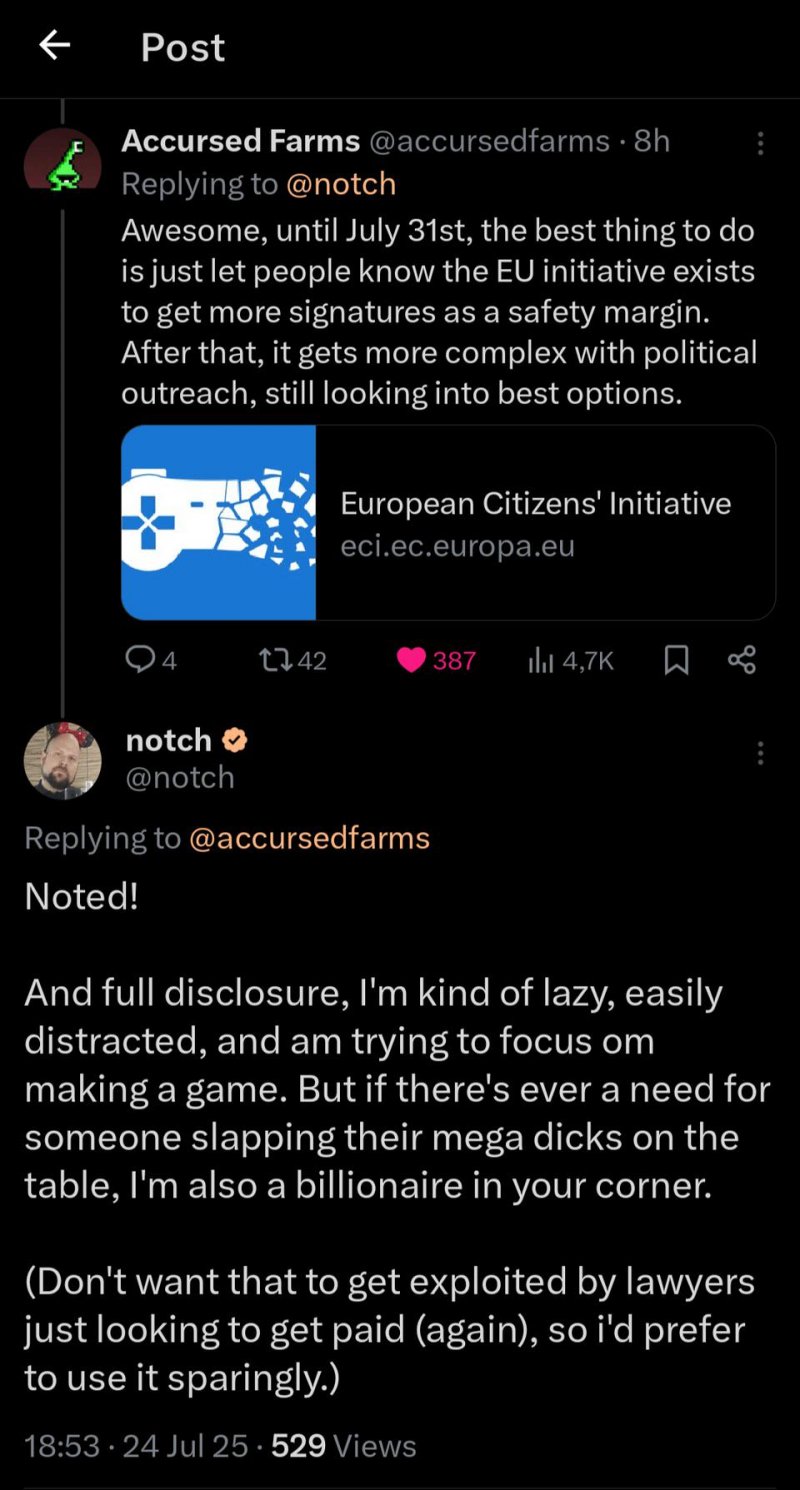Screen dimensions: 800x1490
Task: Open notch's profile picture
Action: (62, 760)
